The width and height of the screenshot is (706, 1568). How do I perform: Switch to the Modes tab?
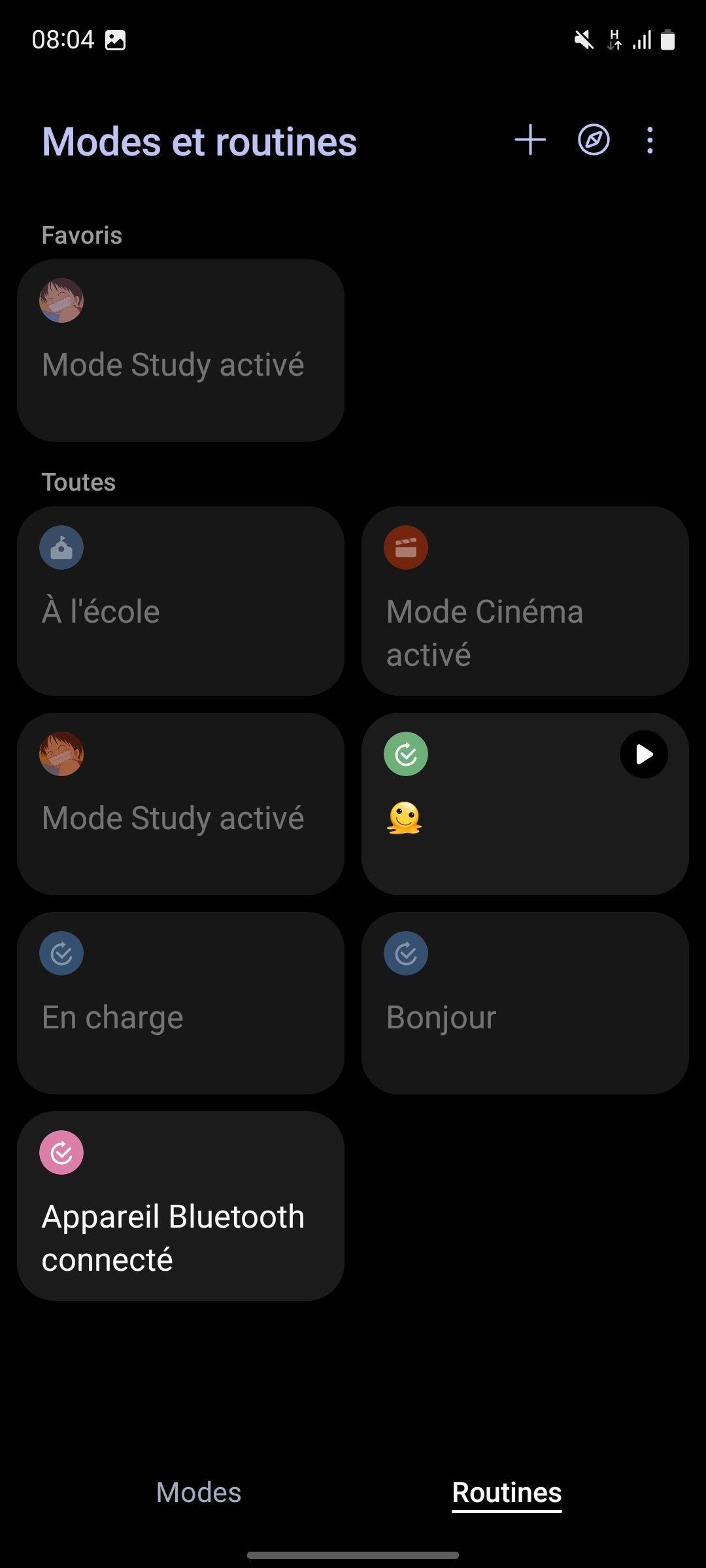pos(198,1492)
